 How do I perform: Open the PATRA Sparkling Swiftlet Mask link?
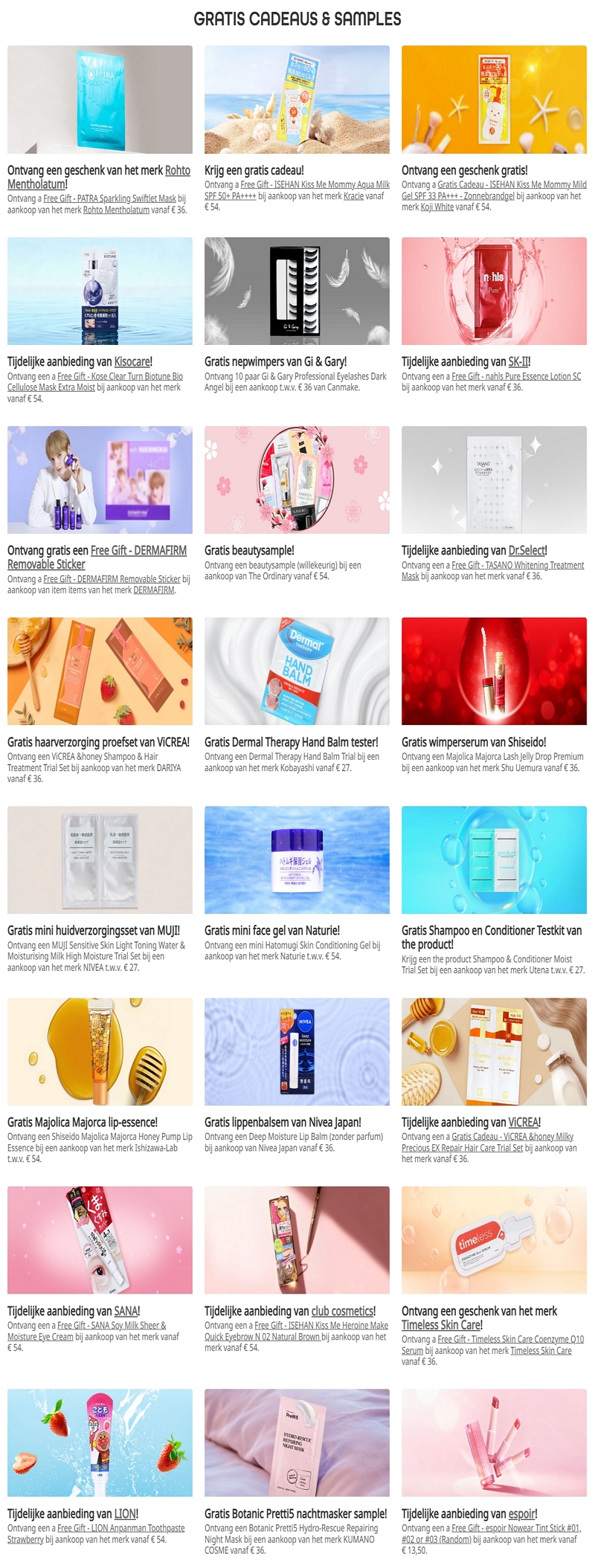109,199
